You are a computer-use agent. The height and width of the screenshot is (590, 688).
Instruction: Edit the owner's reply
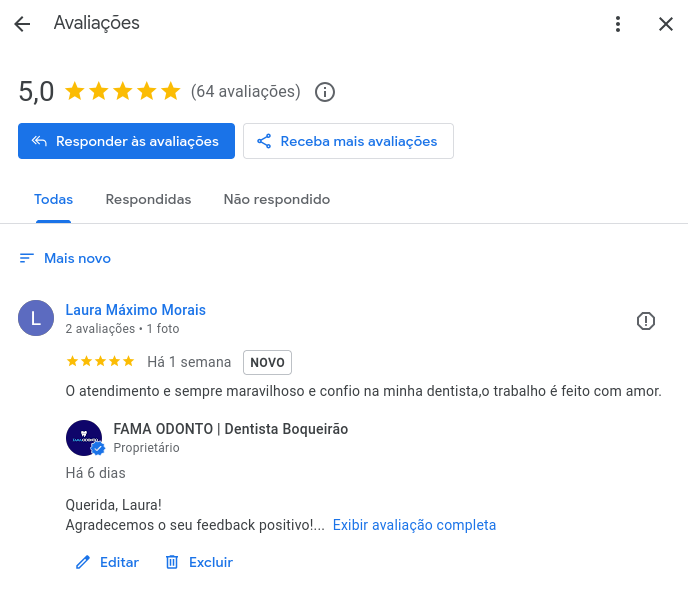[x=108, y=562]
